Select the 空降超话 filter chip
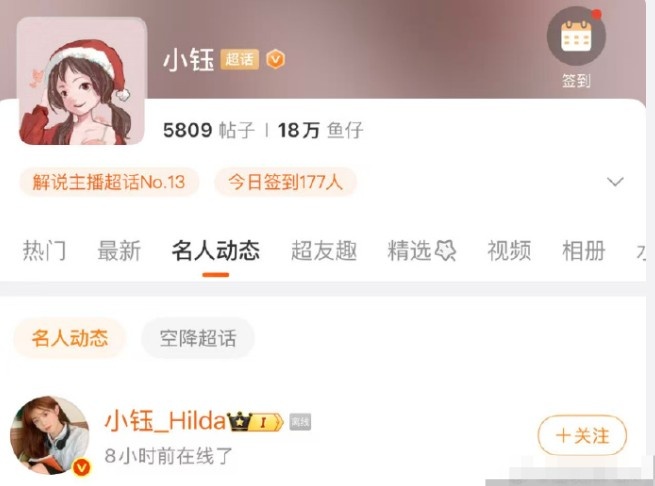The height and width of the screenshot is (486, 655). point(198,338)
